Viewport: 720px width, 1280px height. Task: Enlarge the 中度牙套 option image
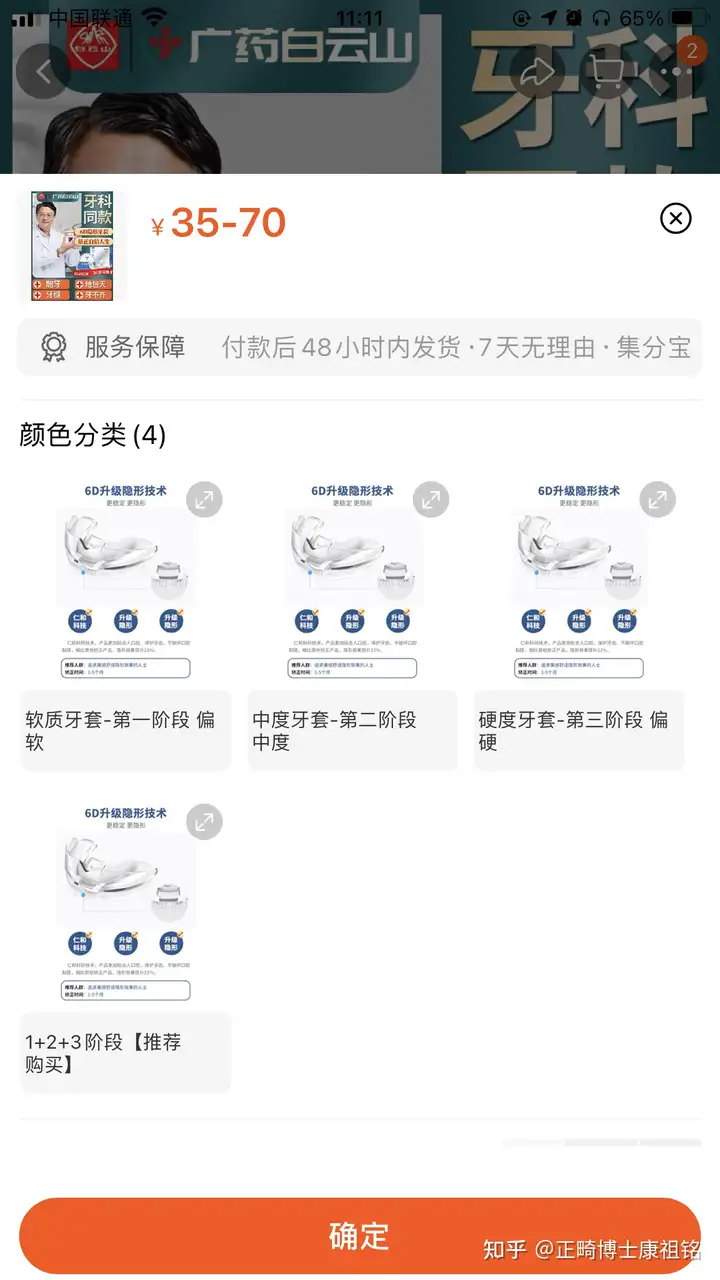[431, 499]
